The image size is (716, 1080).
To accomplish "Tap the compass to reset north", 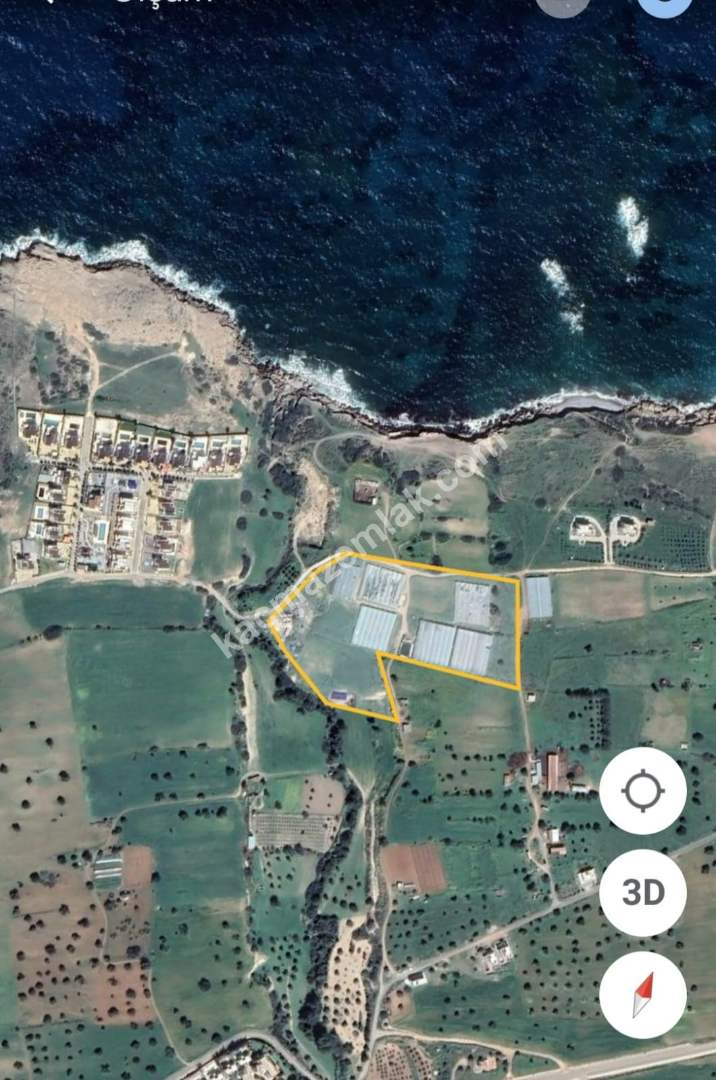I will [x=643, y=994].
